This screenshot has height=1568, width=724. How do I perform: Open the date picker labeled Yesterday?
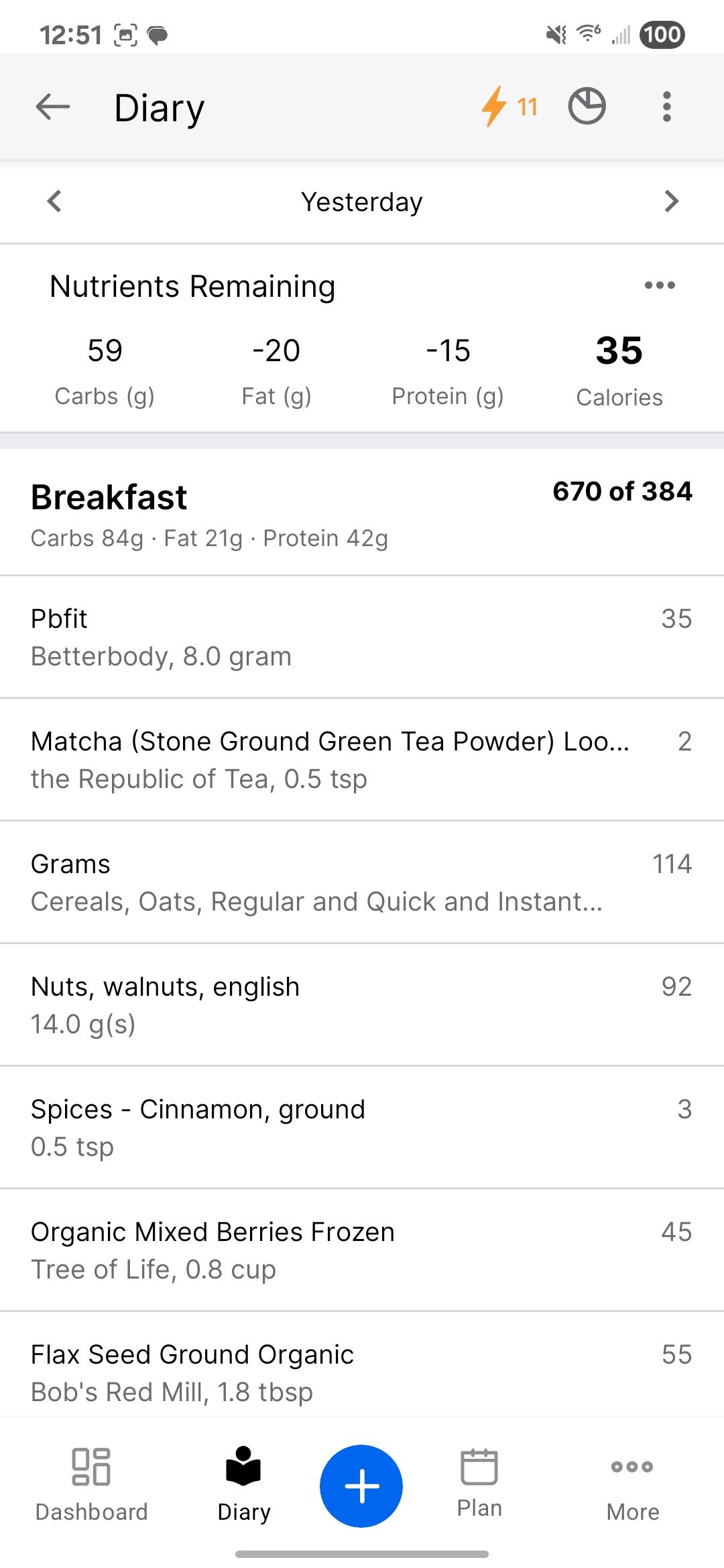362,202
